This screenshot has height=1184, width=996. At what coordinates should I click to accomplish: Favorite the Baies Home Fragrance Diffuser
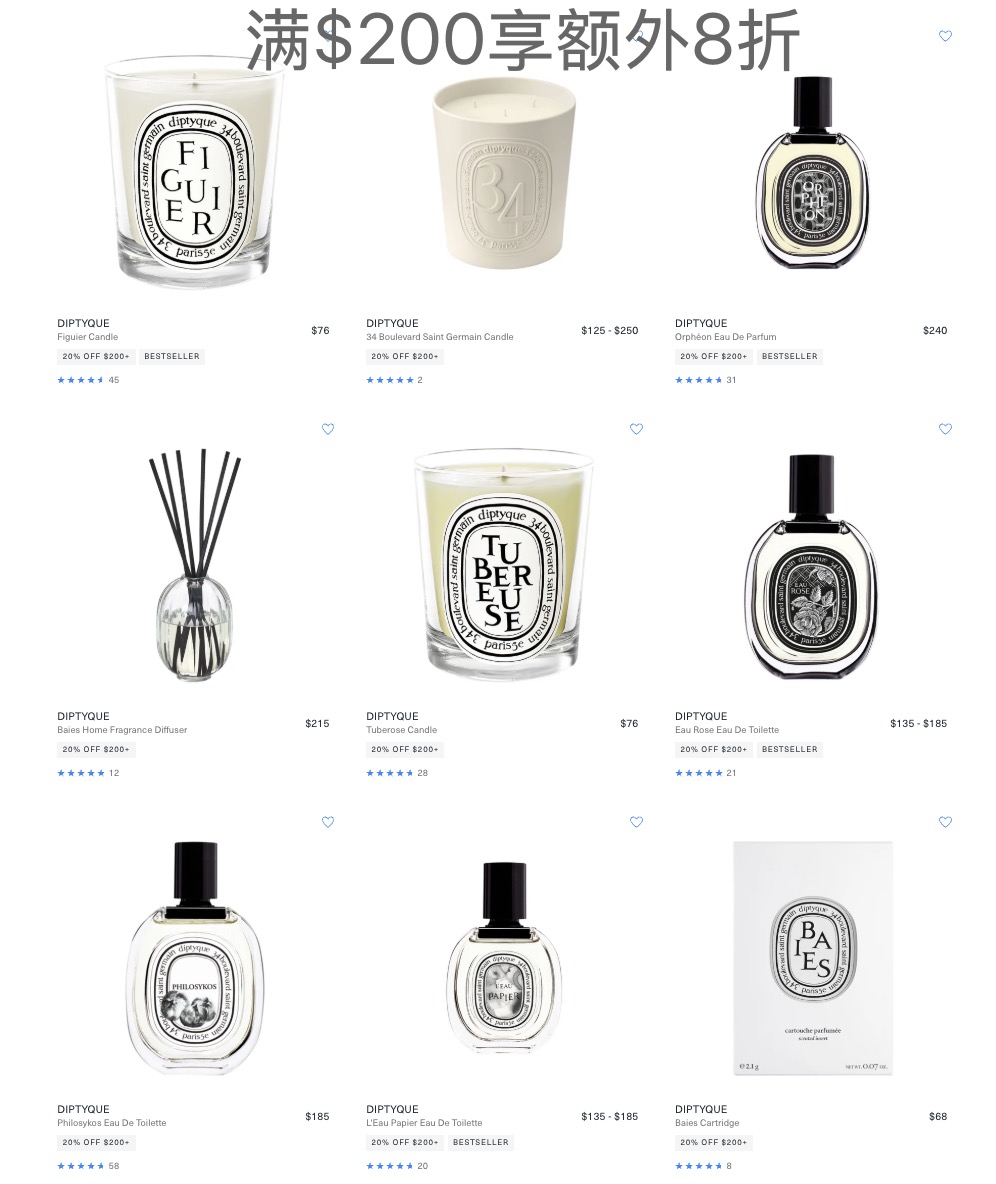click(328, 429)
